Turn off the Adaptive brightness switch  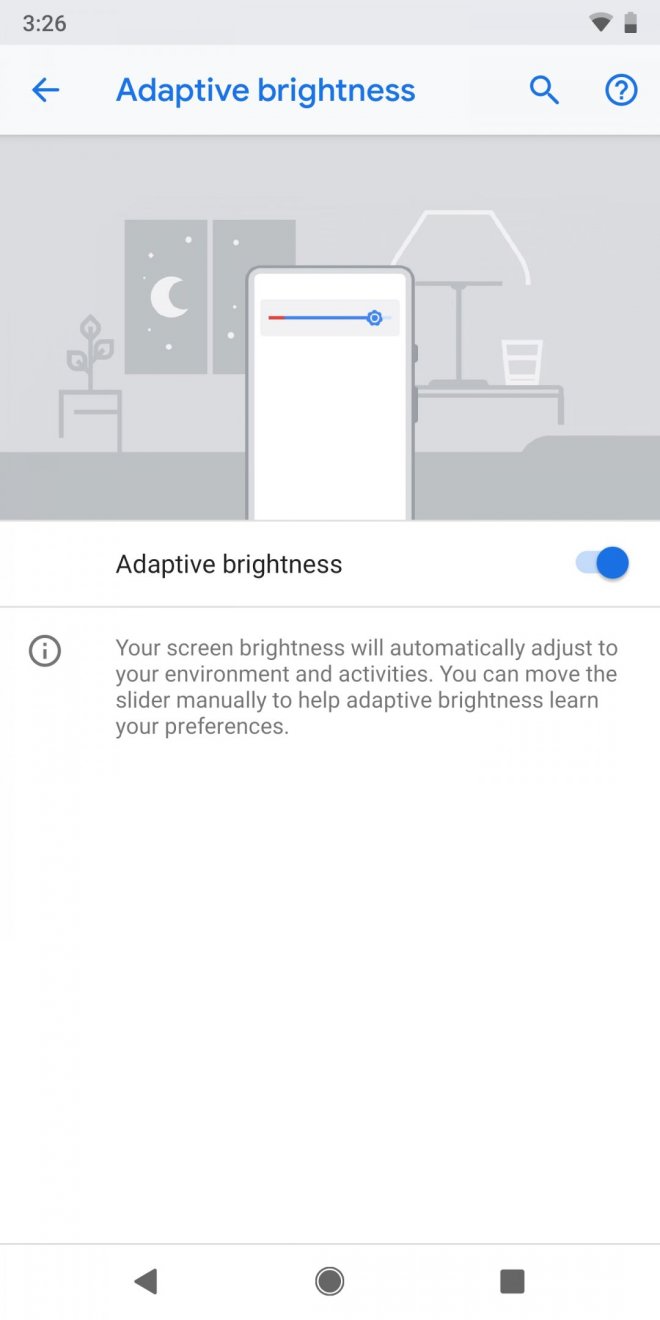click(603, 563)
